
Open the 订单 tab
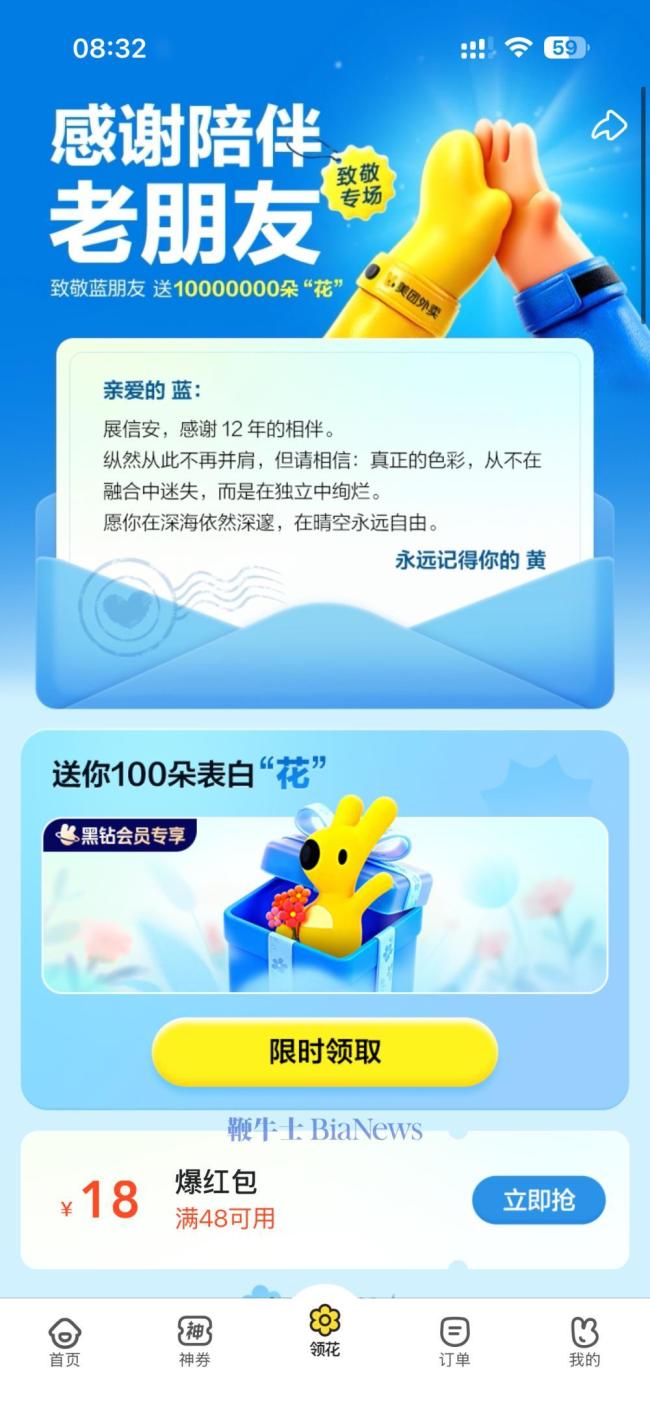click(455, 1341)
